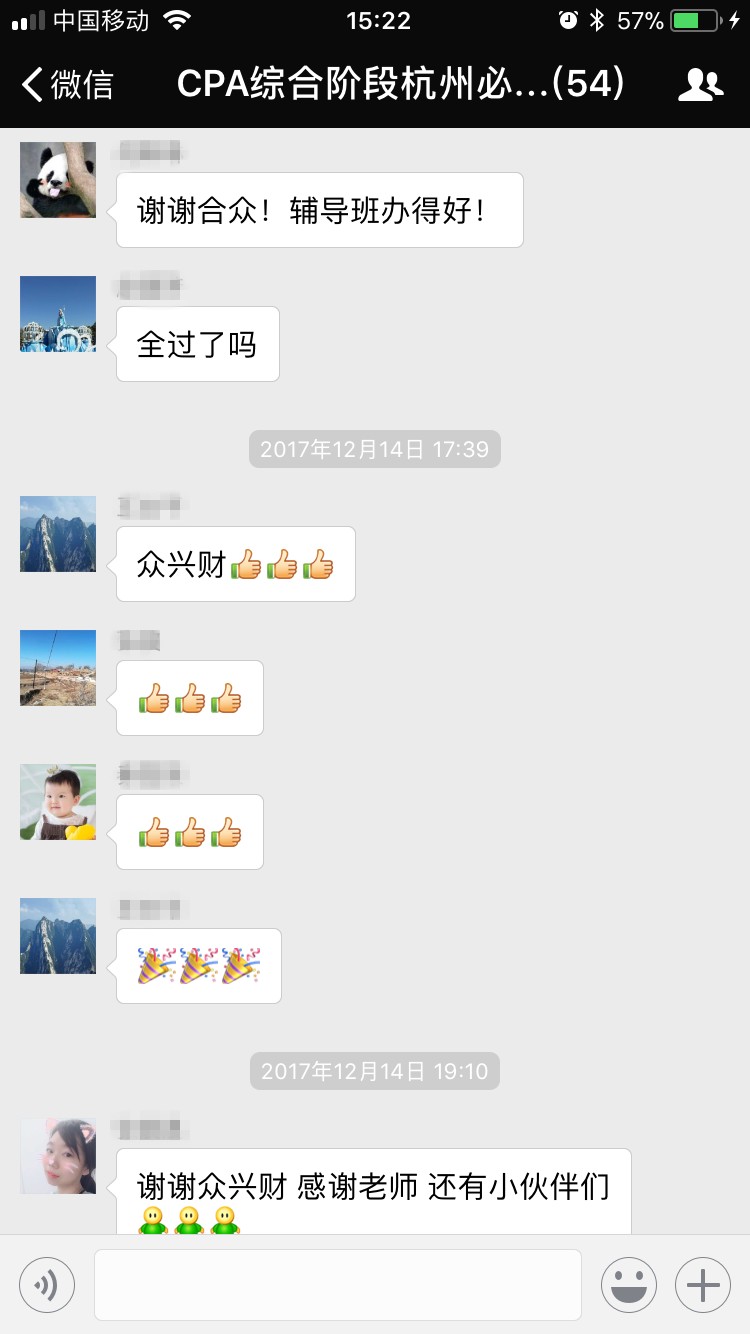
Task: Open avatar beside the 众兴财 thumbs-up message
Action: click(x=58, y=534)
